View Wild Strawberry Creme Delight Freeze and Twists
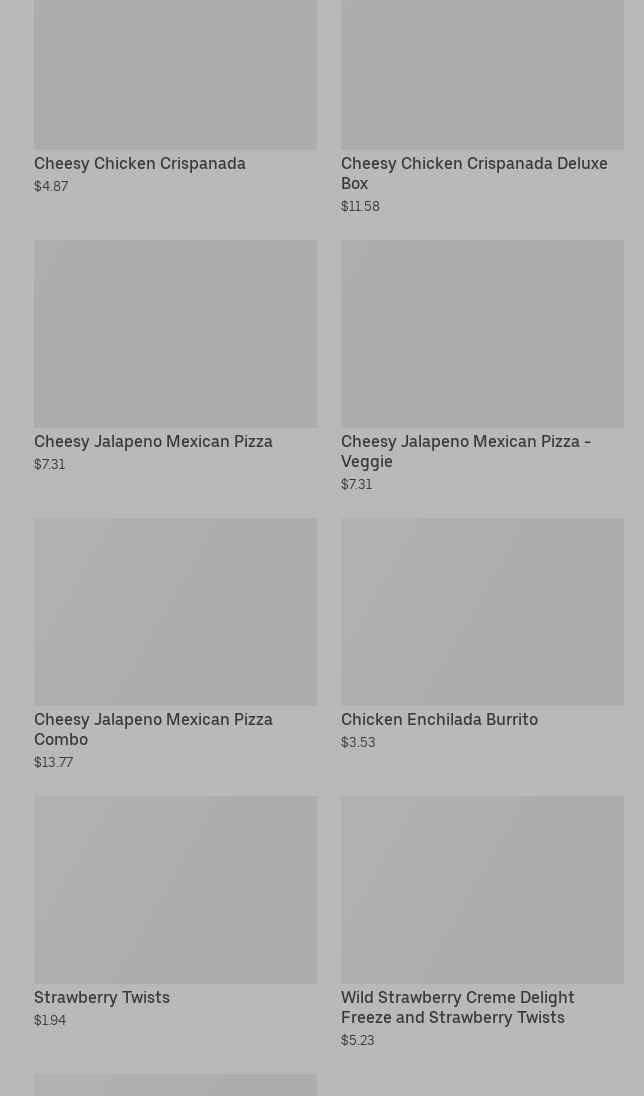The height and width of the screenshot is (1096, 644). click(x=481, y=890)
